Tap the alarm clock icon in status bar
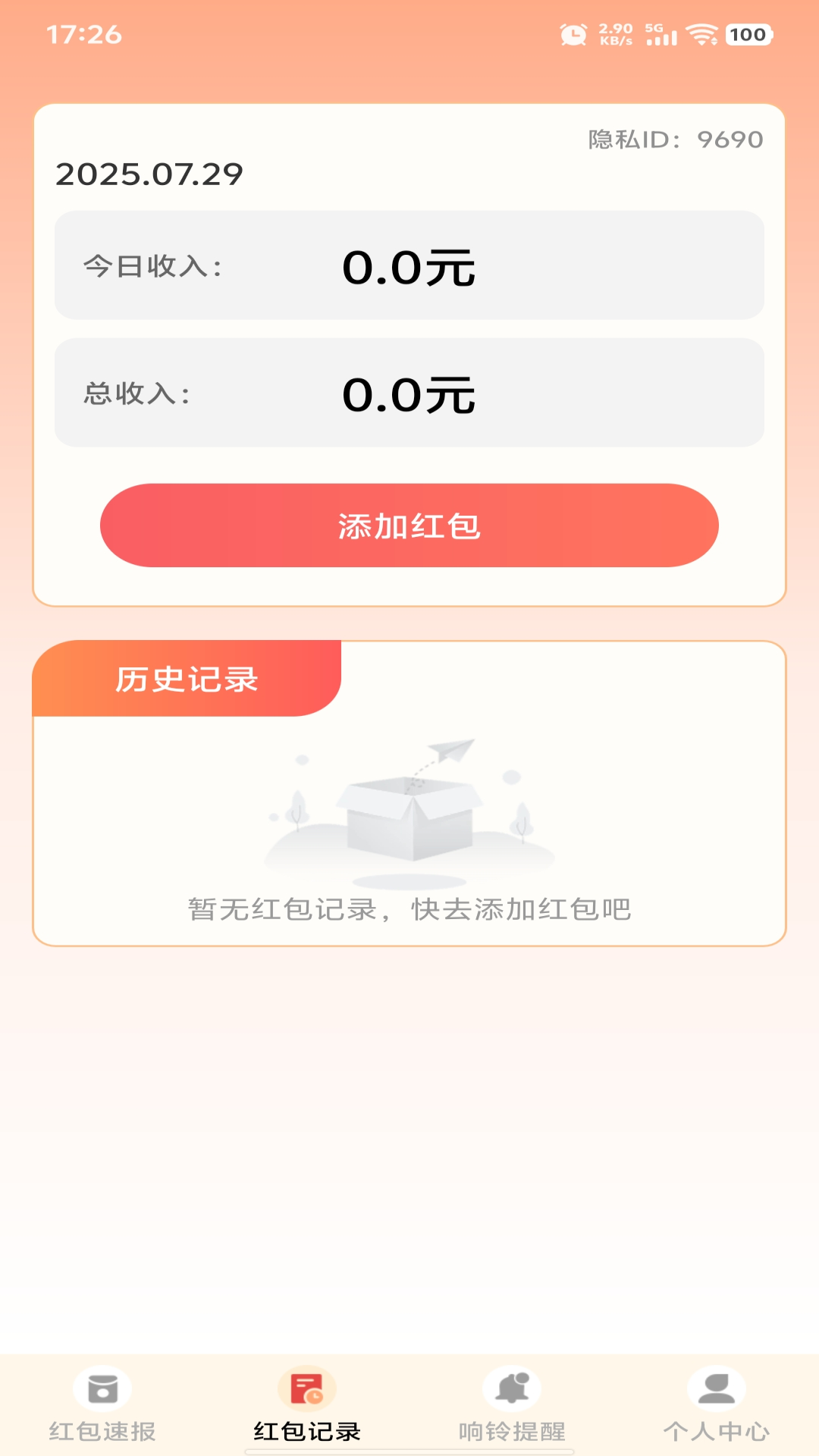The image size is (819, 1456). point(573,34)
